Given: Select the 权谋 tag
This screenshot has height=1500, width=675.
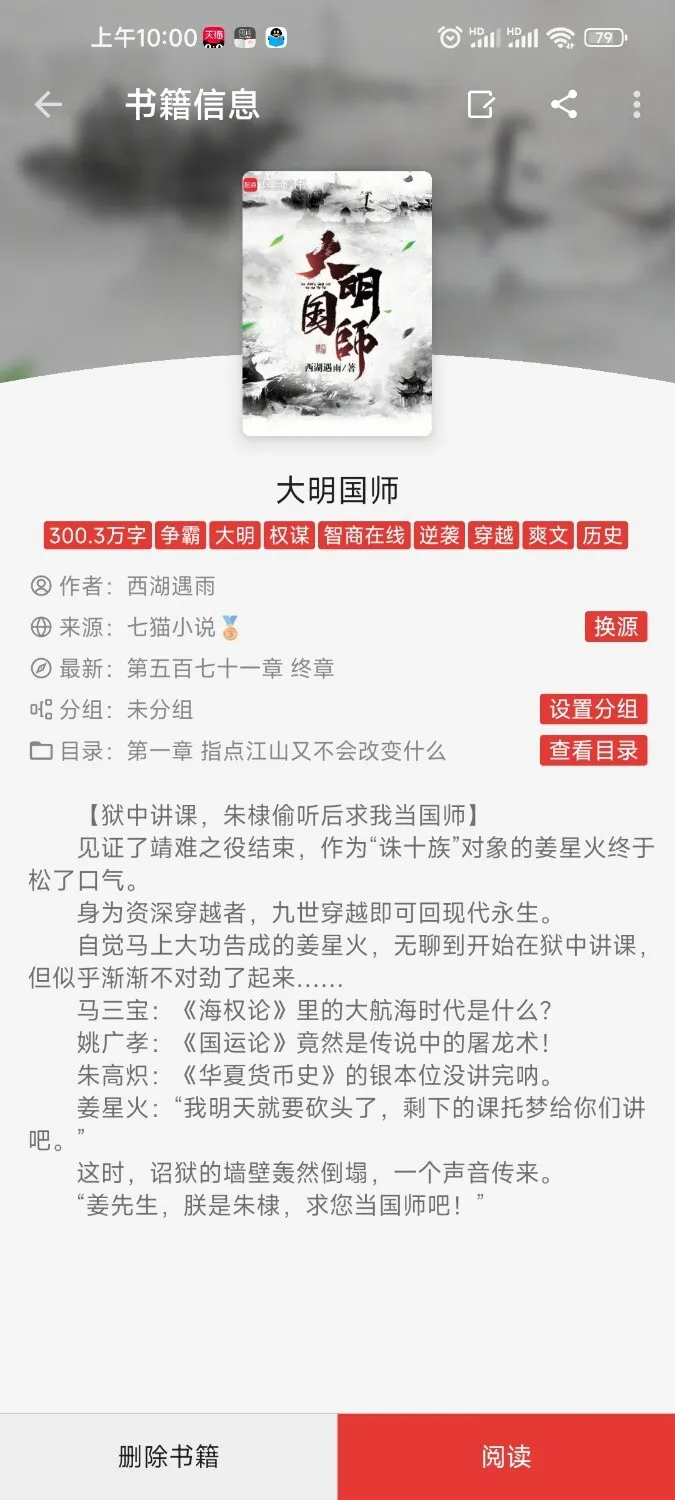Looking at the screenshot, I should pyautogui.click(x=289, y=535).
